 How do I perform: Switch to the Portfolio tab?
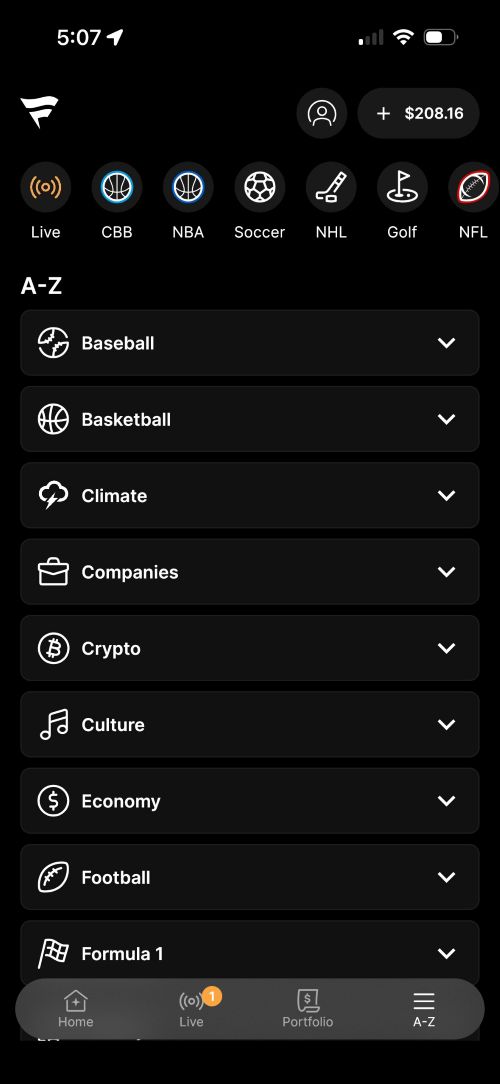click(308, 1009)
